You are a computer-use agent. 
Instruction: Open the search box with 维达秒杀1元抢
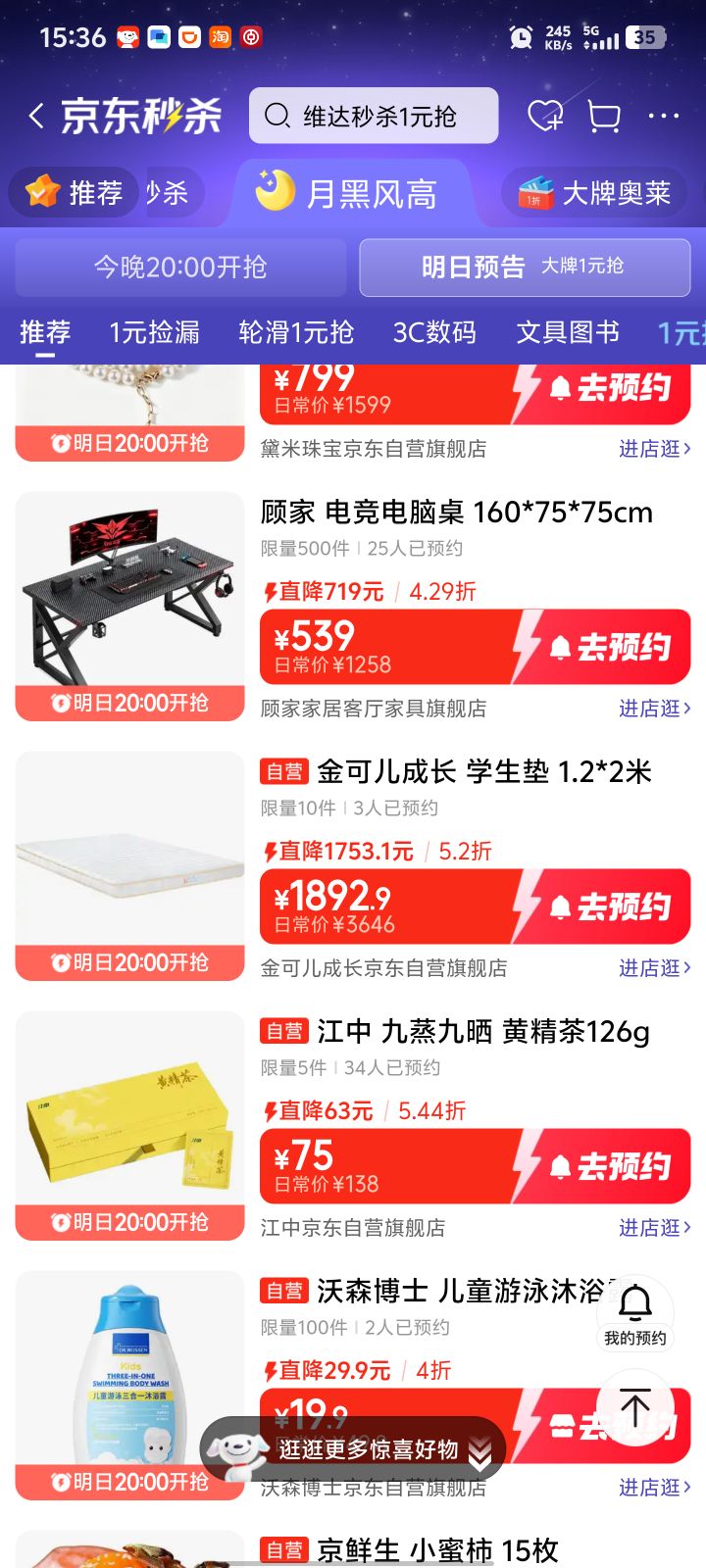click(x=374, y=116)
